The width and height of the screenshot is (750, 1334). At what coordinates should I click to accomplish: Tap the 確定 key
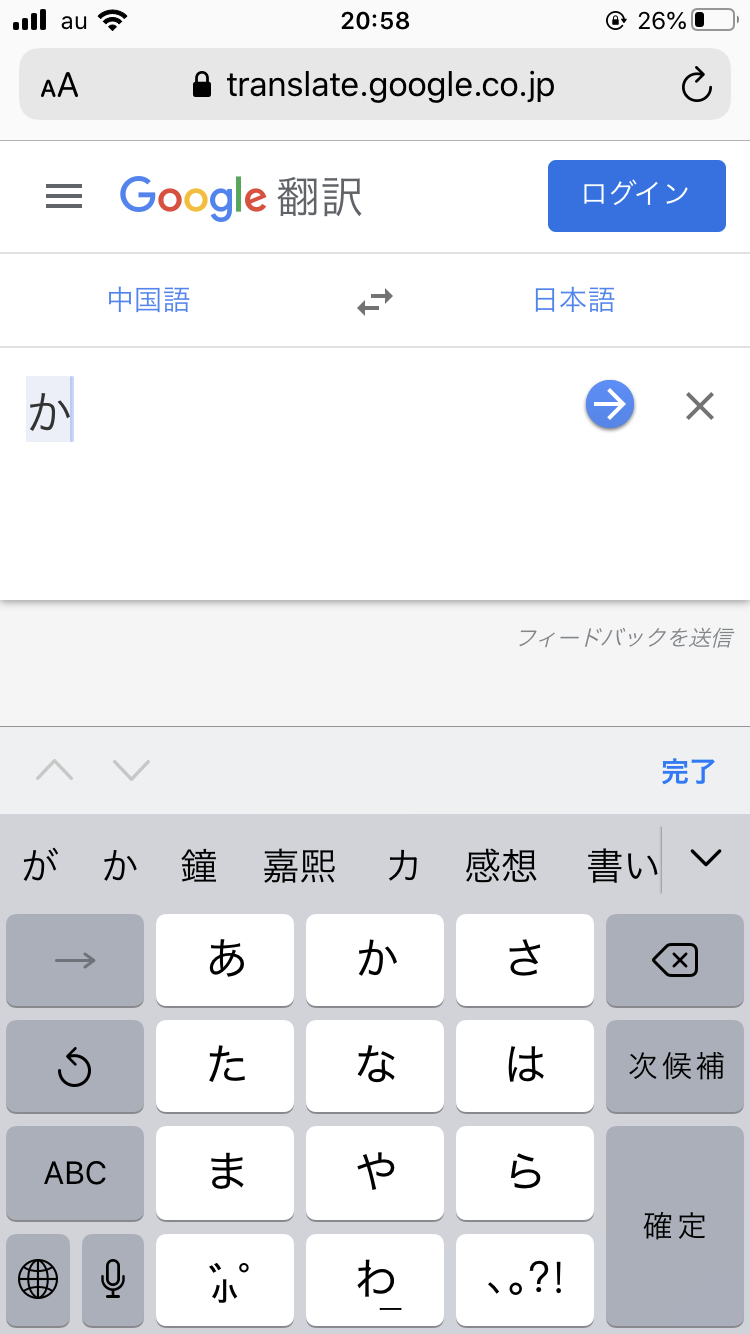674,1226
